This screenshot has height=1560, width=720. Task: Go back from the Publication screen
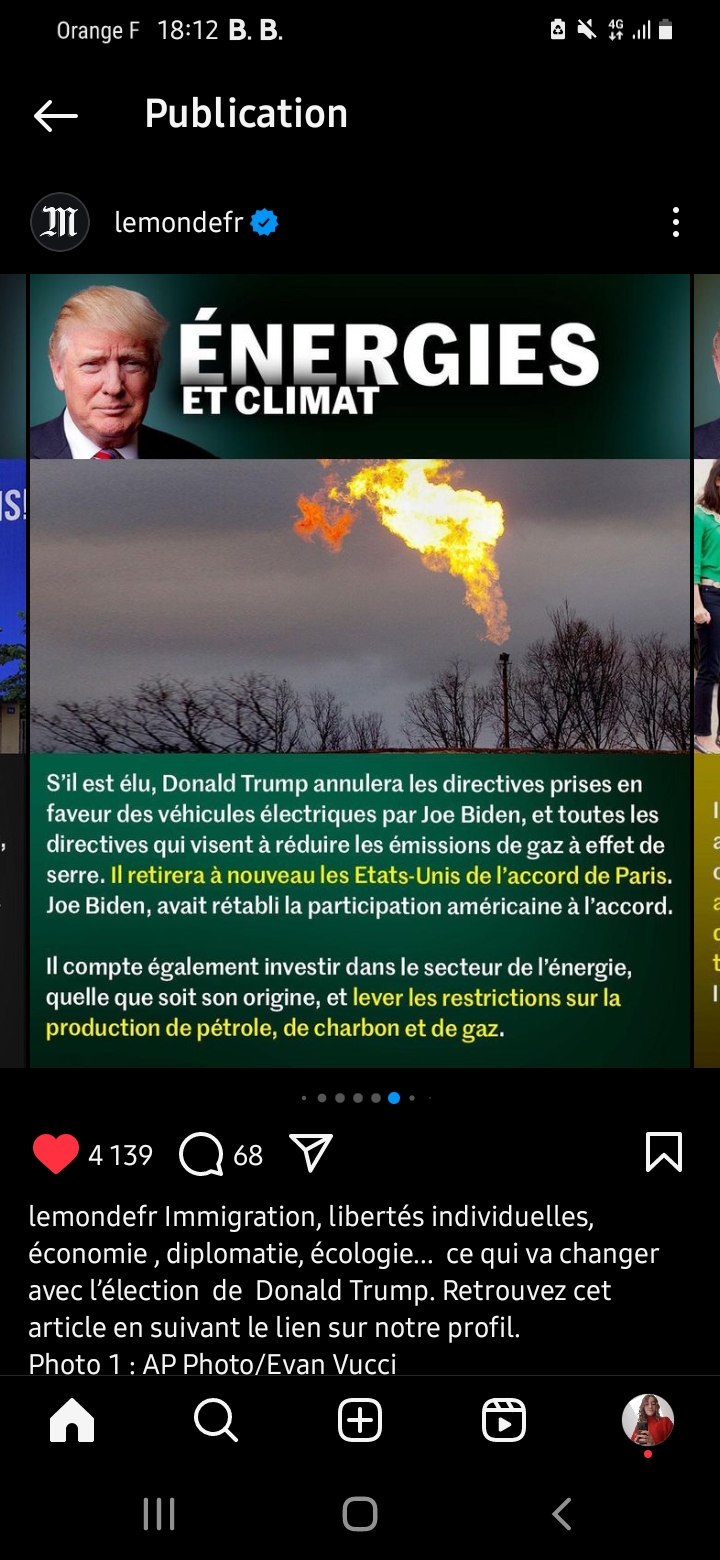click(x=55, y=116)
